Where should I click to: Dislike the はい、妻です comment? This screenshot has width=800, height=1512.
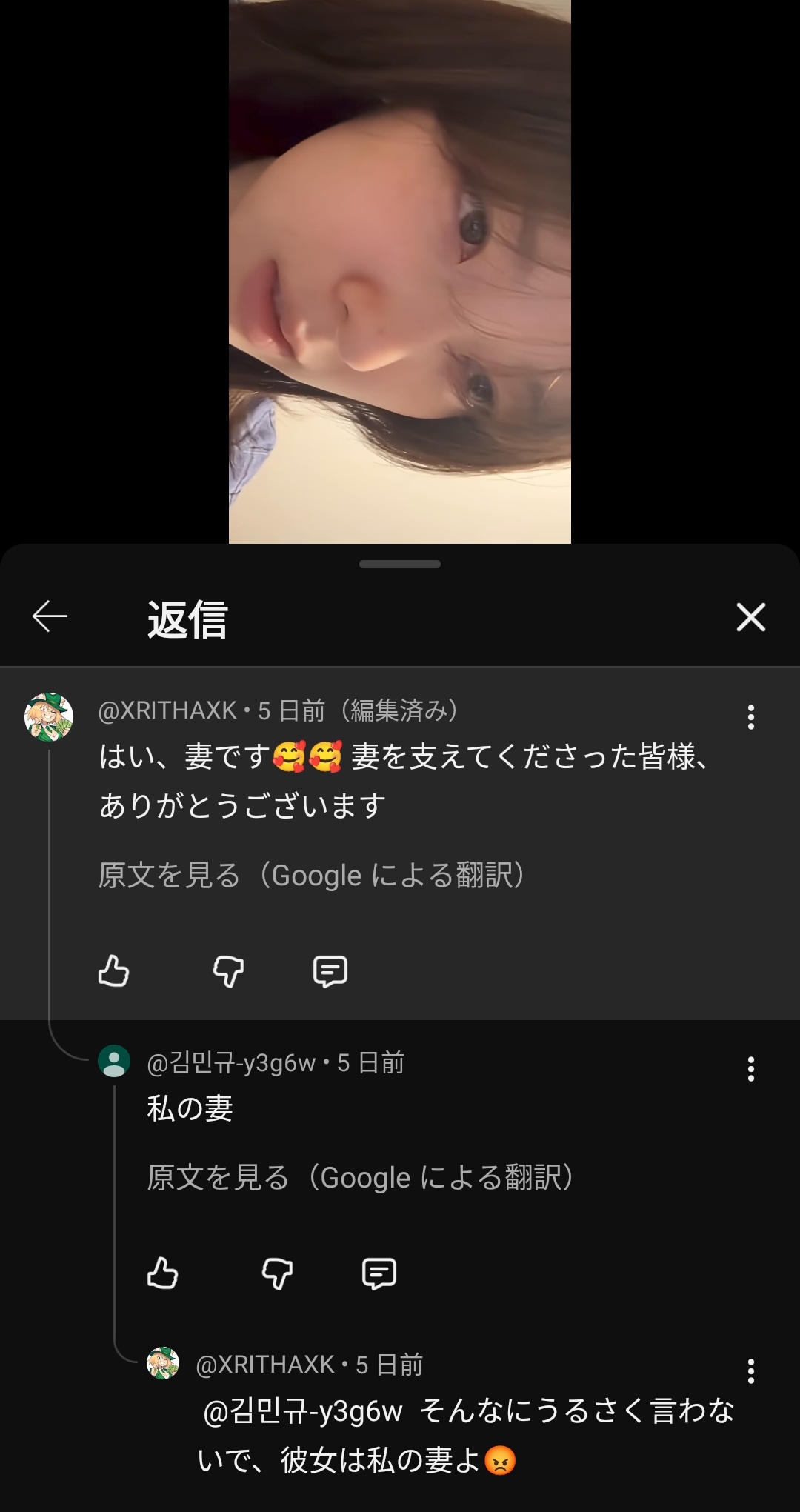[x=228, y=971]
